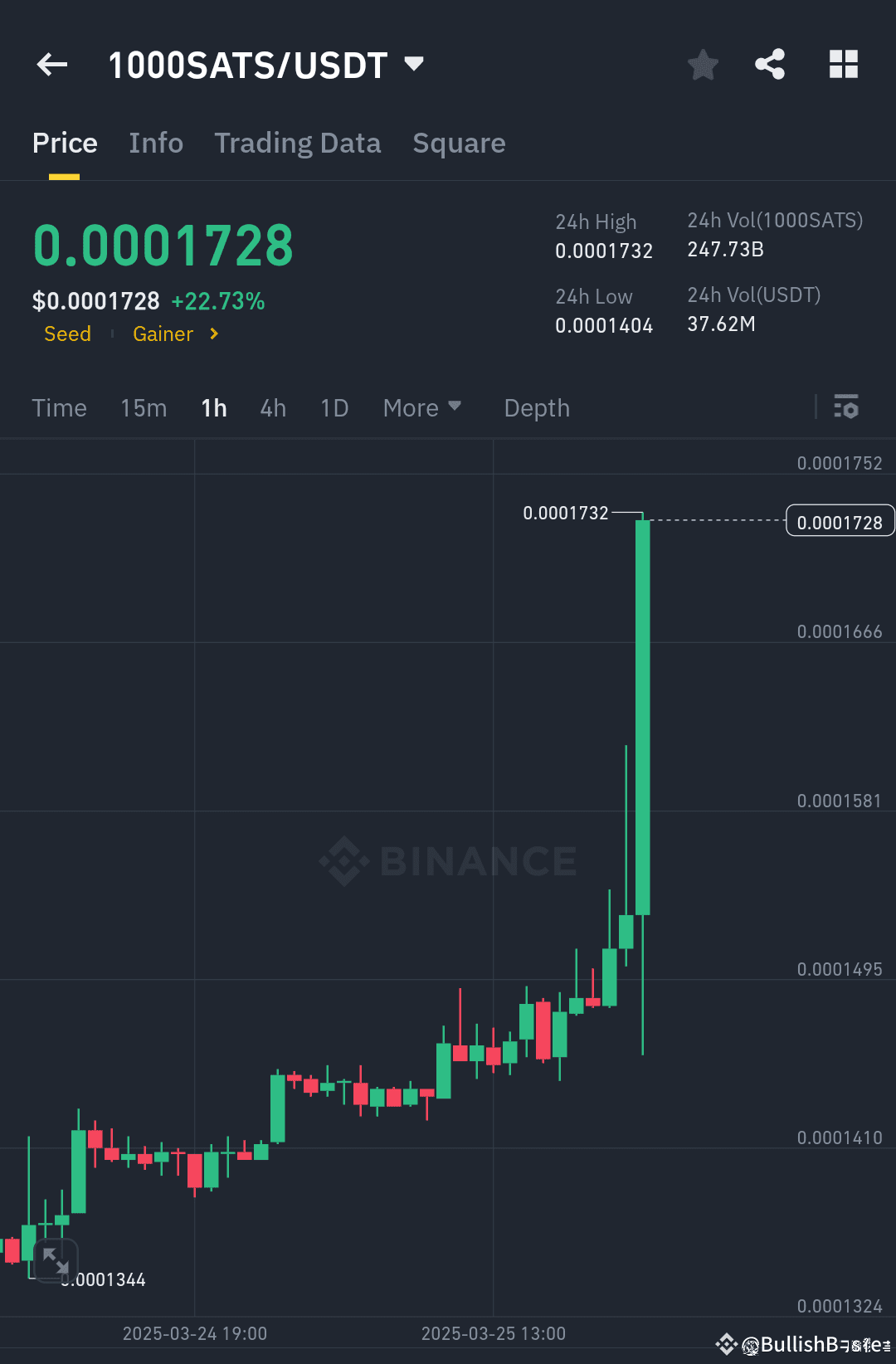
Task: Select the 15m candle interval
Action: pos(143,407)
